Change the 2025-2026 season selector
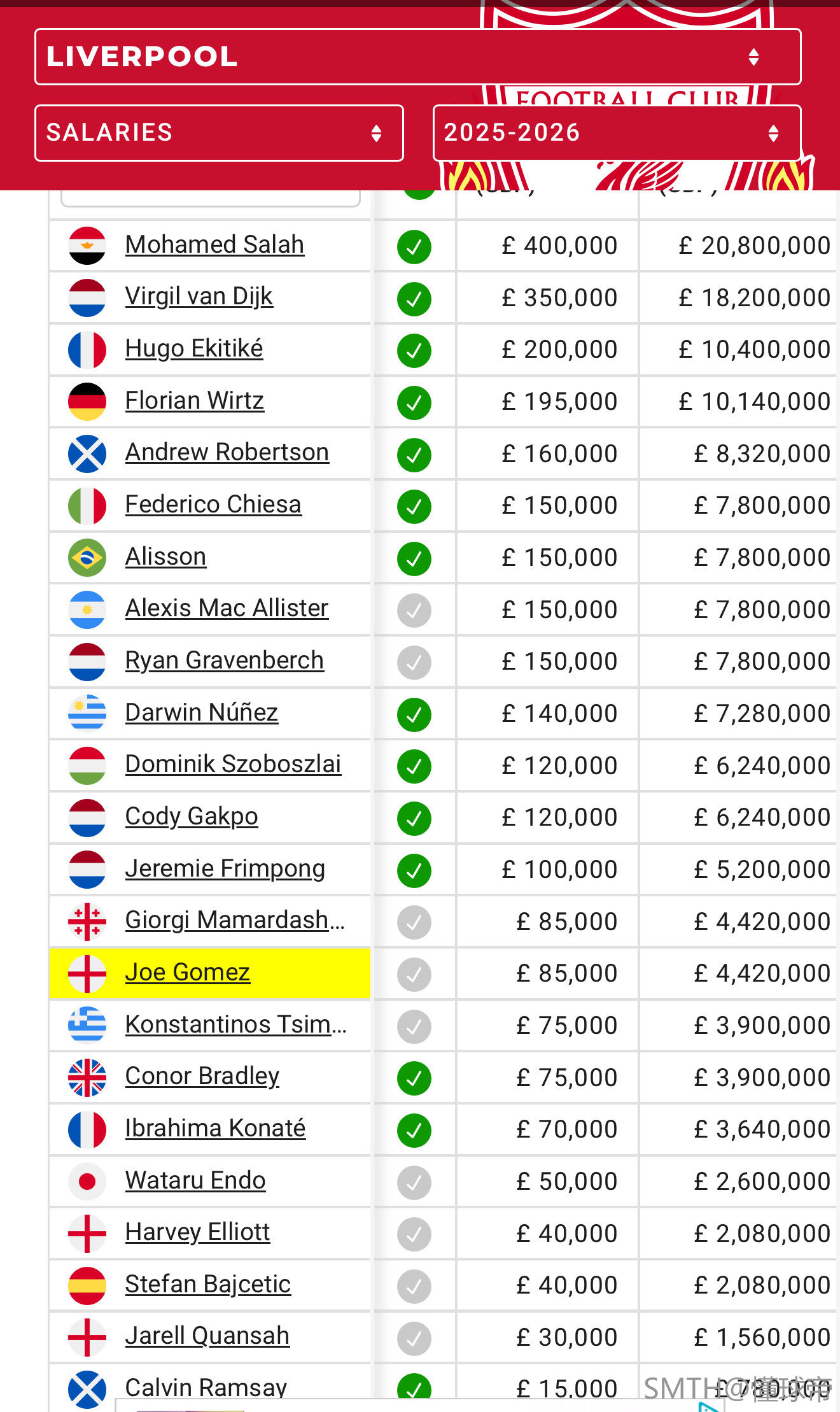840x1412 pixels. coord(616,132)
